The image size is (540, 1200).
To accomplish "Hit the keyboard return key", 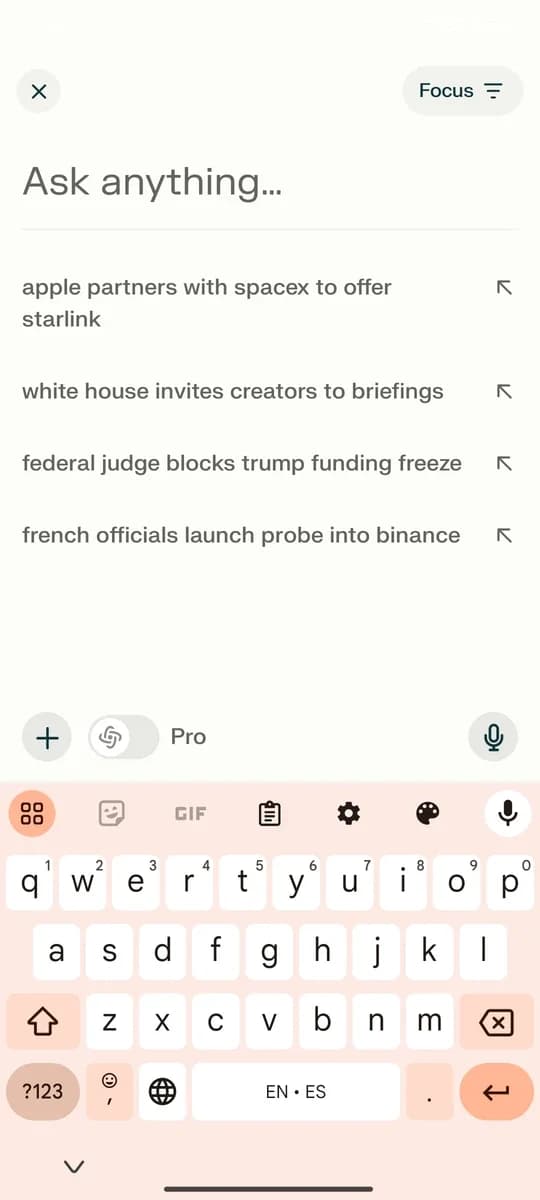I will coord(497,1092).
